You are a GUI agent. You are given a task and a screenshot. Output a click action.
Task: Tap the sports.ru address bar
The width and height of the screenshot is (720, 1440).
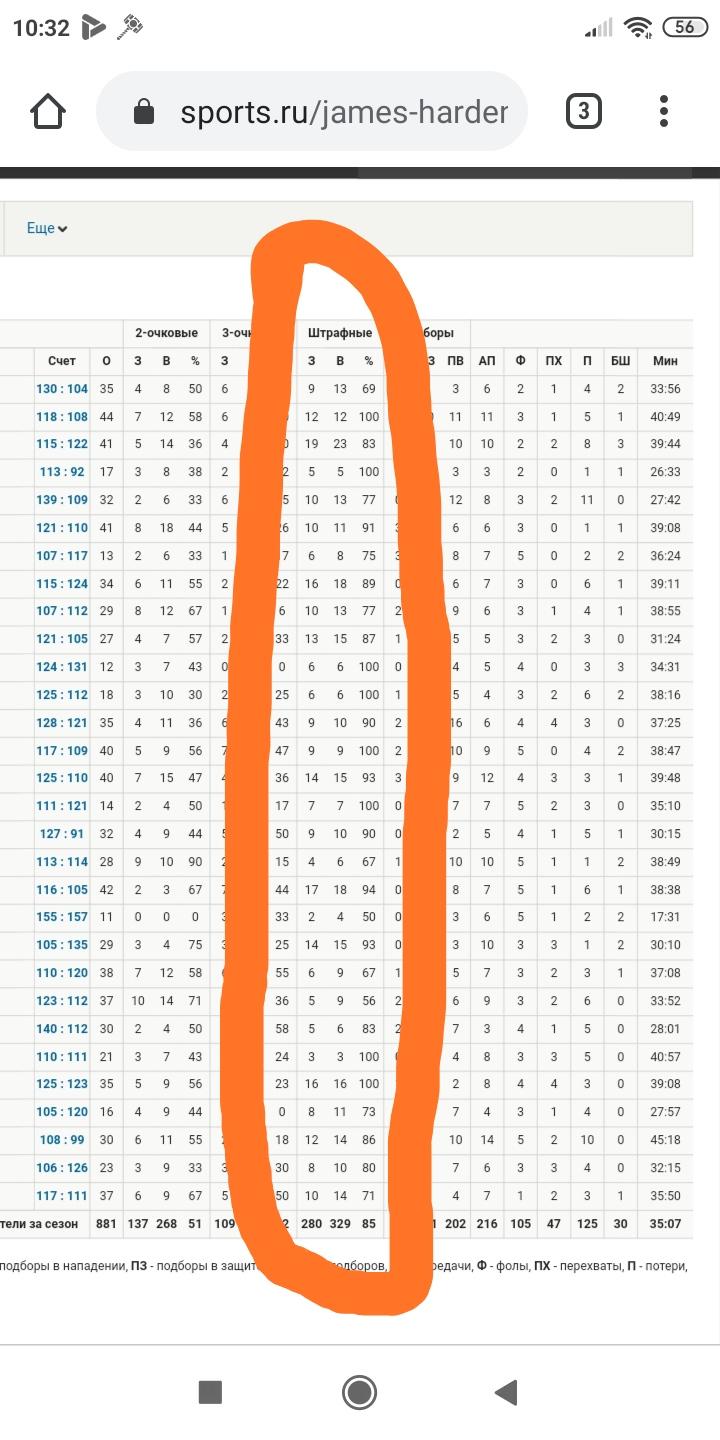click(x=312, y=111)
